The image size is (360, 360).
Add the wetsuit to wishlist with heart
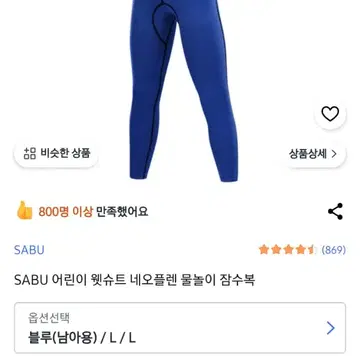(x=330, y=114)
